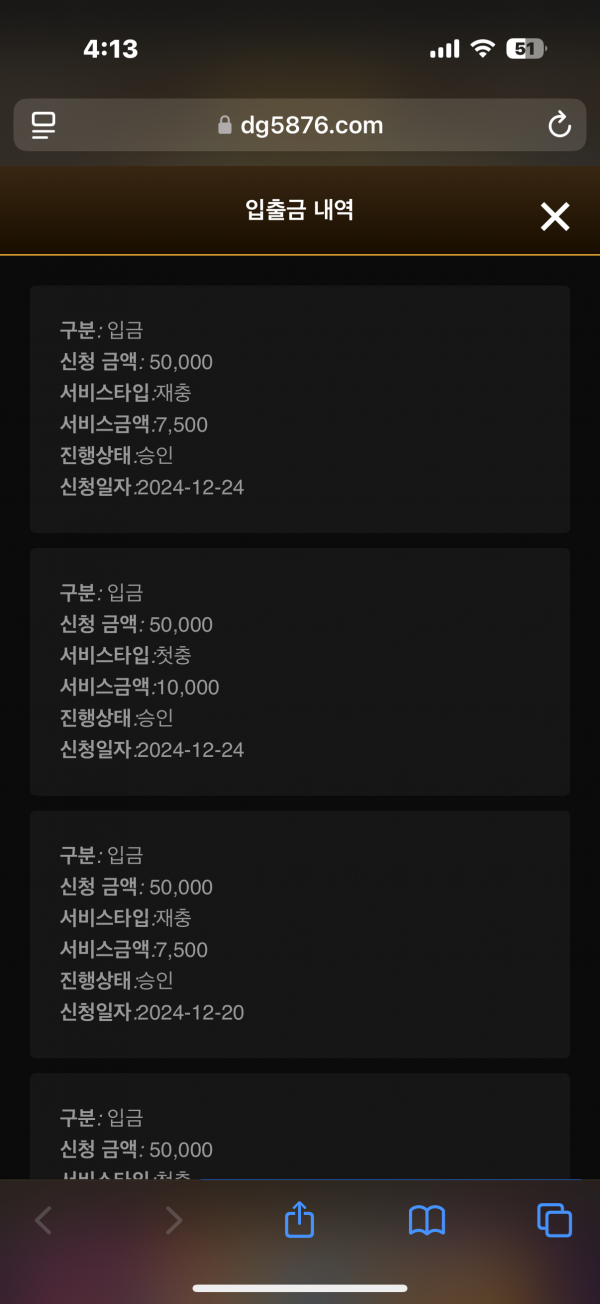Open the Safari share sheet
Screen dimensions: 600x1304
[x=300, y=1220]
